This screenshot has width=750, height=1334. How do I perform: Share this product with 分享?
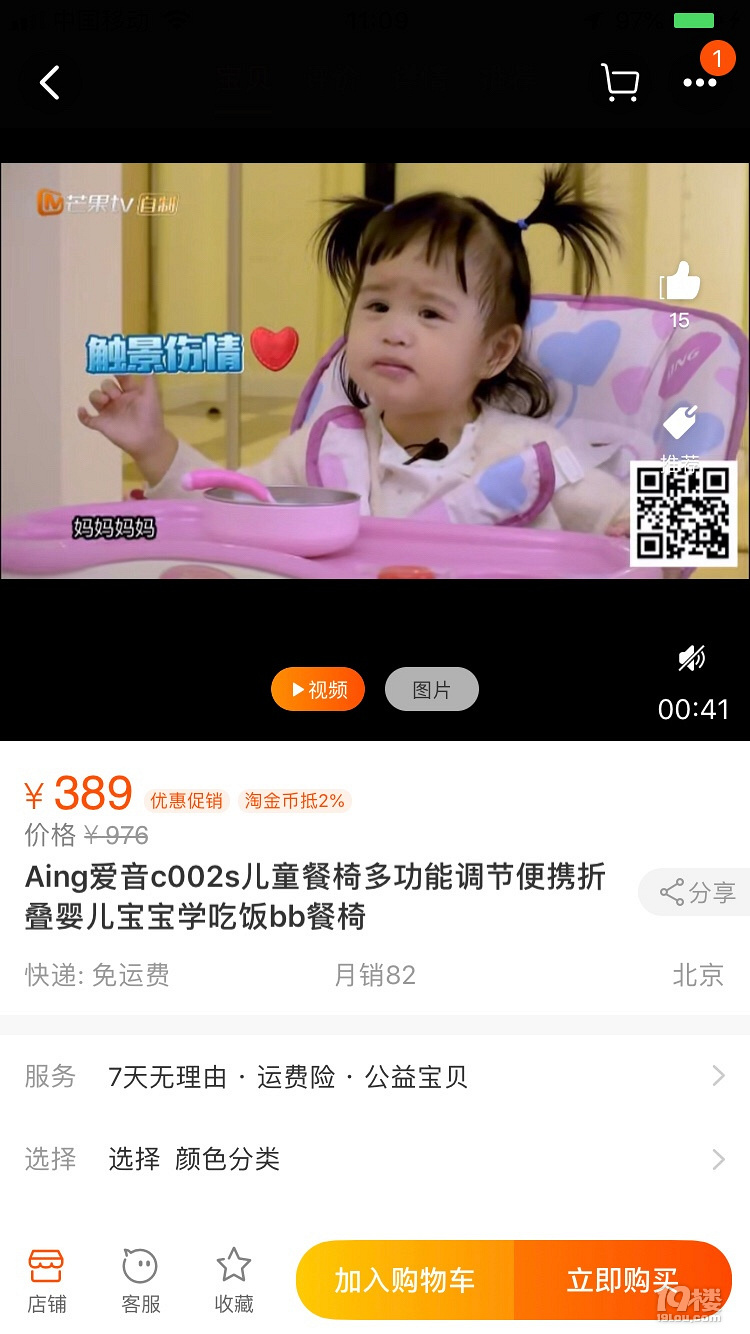tap(697, 893)
